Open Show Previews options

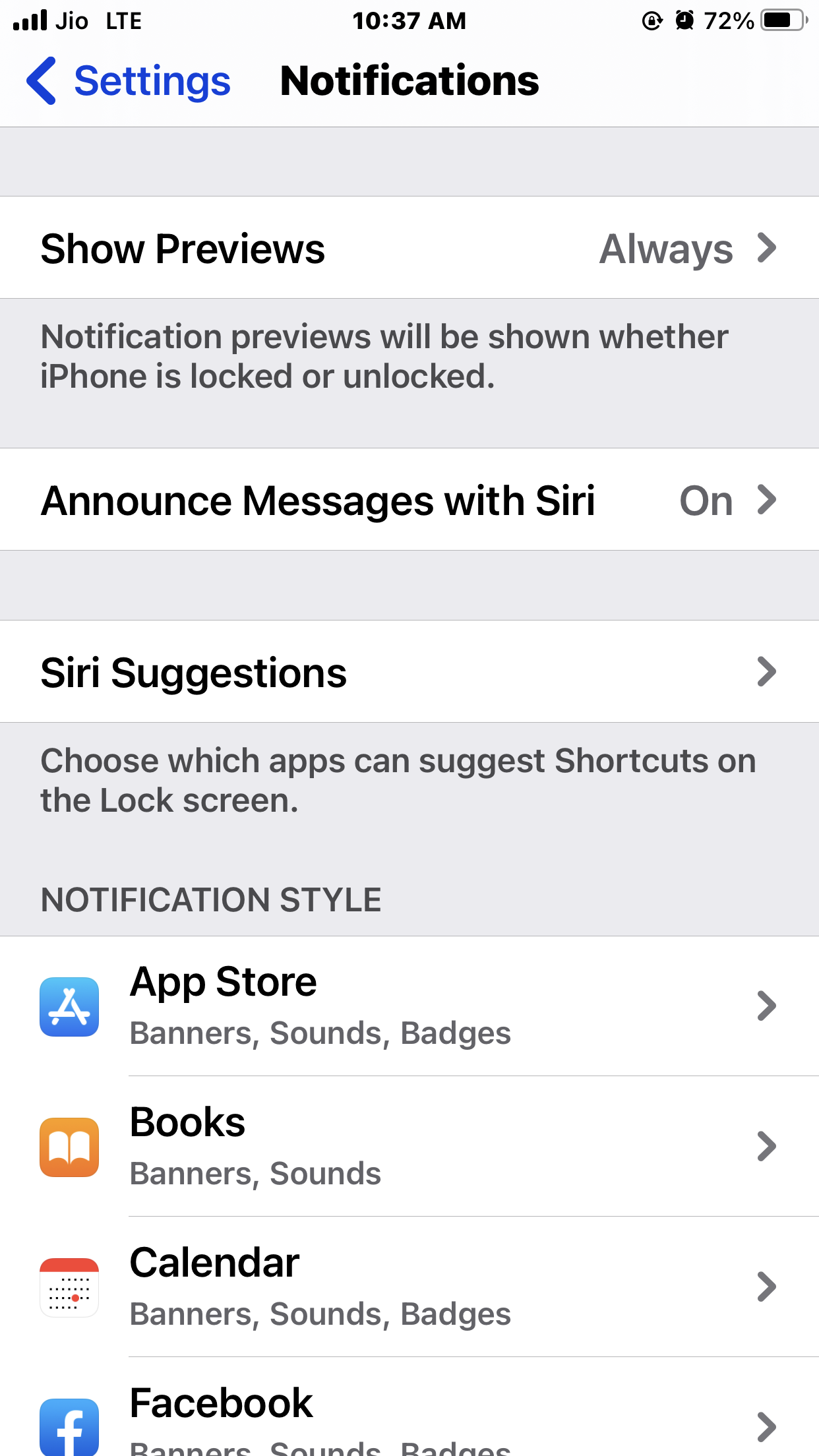pyautogui.click(x=409, y=249)
